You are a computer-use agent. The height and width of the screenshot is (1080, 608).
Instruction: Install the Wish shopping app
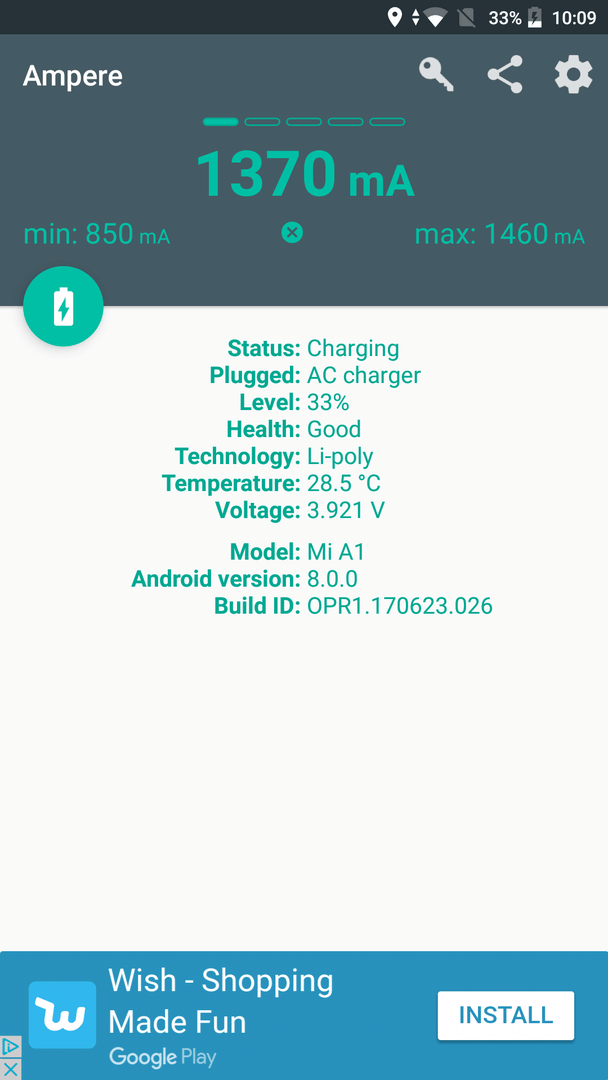coord(505,1015)
